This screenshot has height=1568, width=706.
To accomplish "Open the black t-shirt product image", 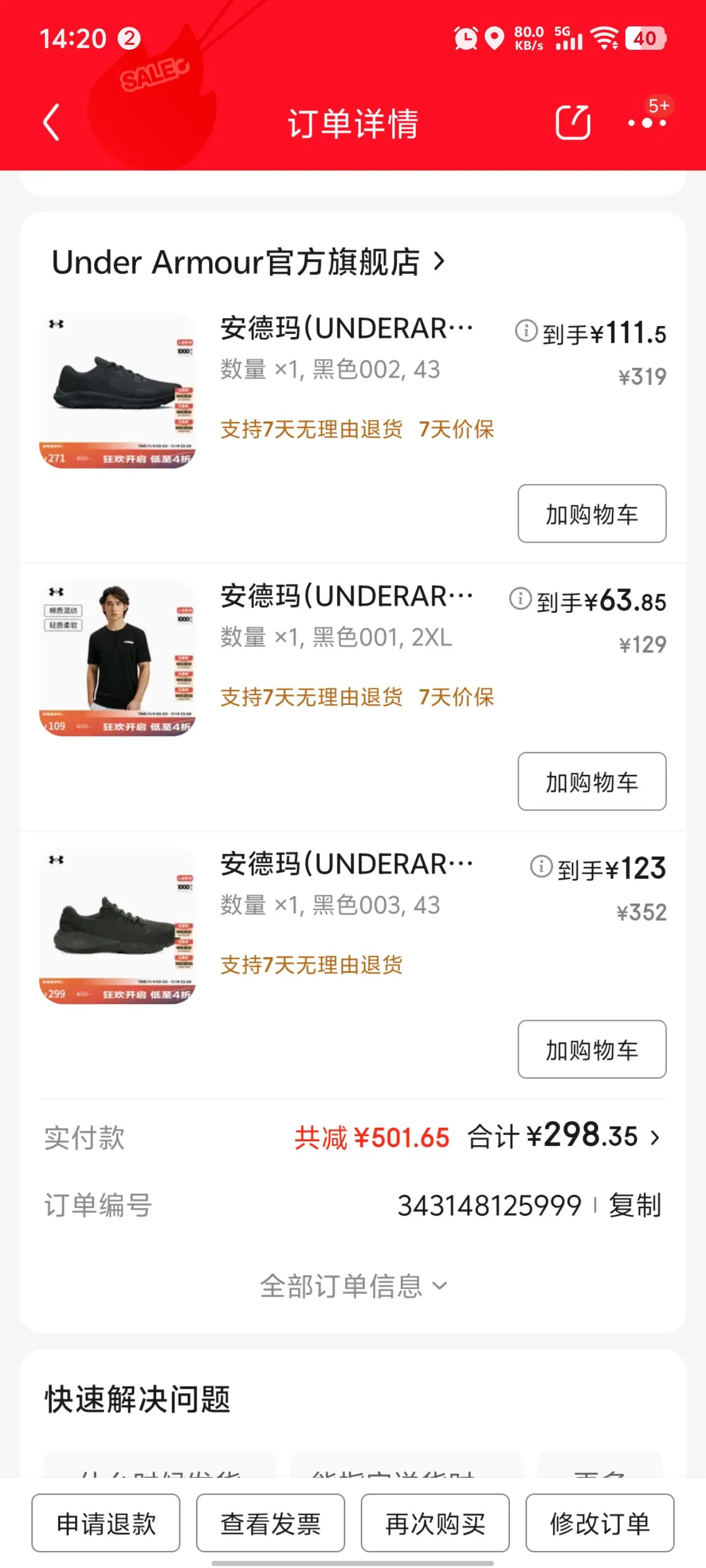I will click(x=118, y=658).
